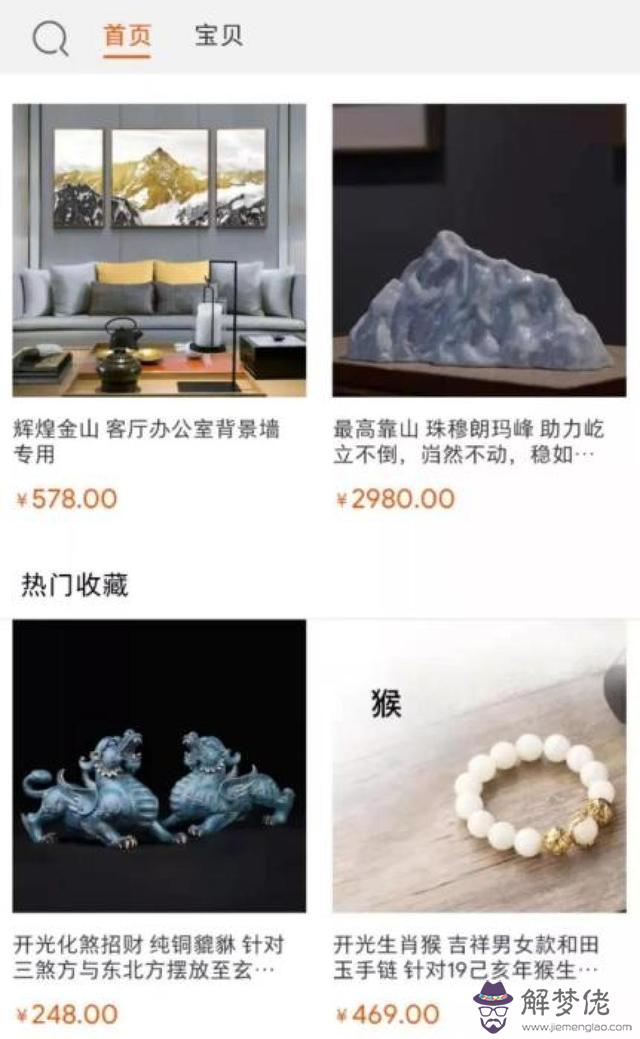The image size is (640, 1039).
Task: Open the 珠穆朗玛峰 mountain ornament product
Action: pyautogui.click(x=479, y=251)
